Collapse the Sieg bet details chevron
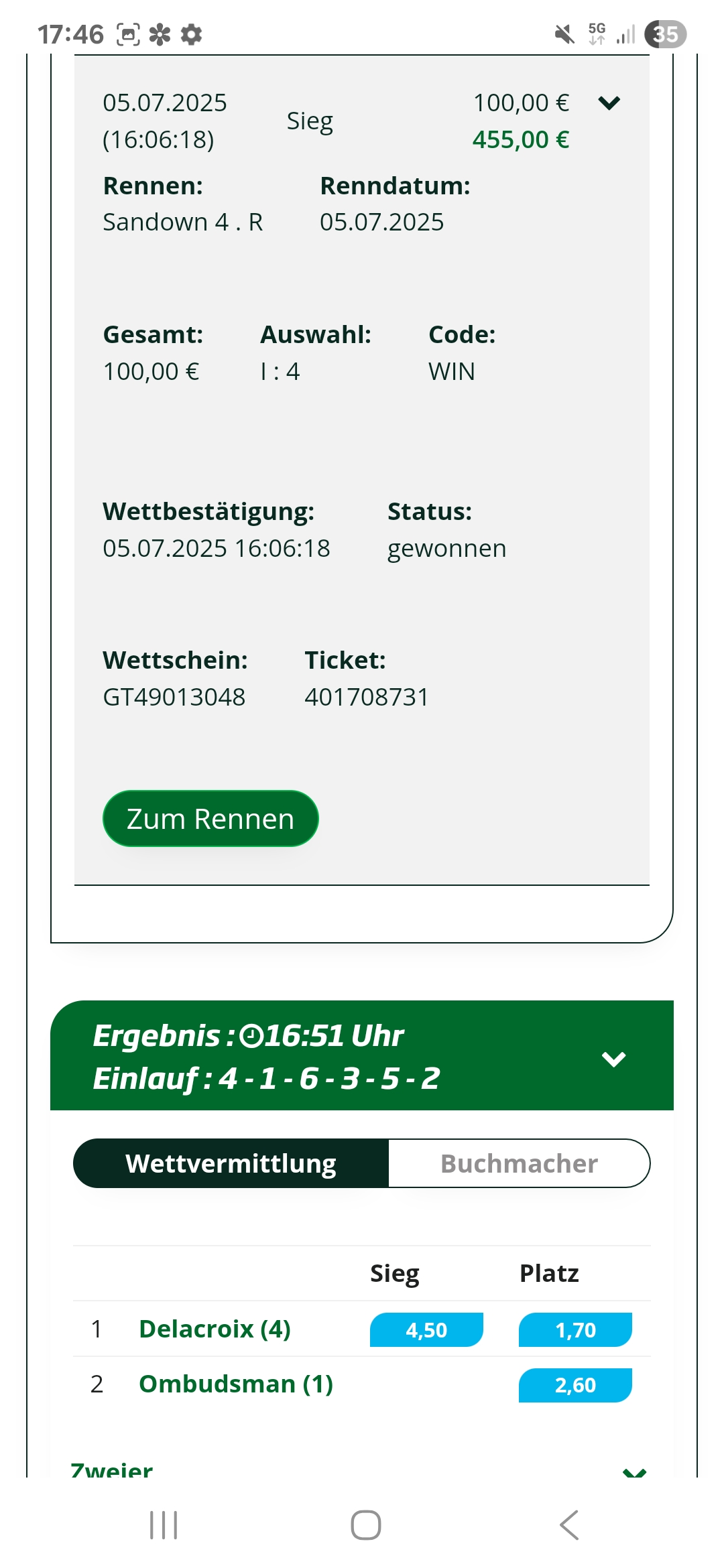Viewport: 724px width, 1568px height. tap(609, 103)
